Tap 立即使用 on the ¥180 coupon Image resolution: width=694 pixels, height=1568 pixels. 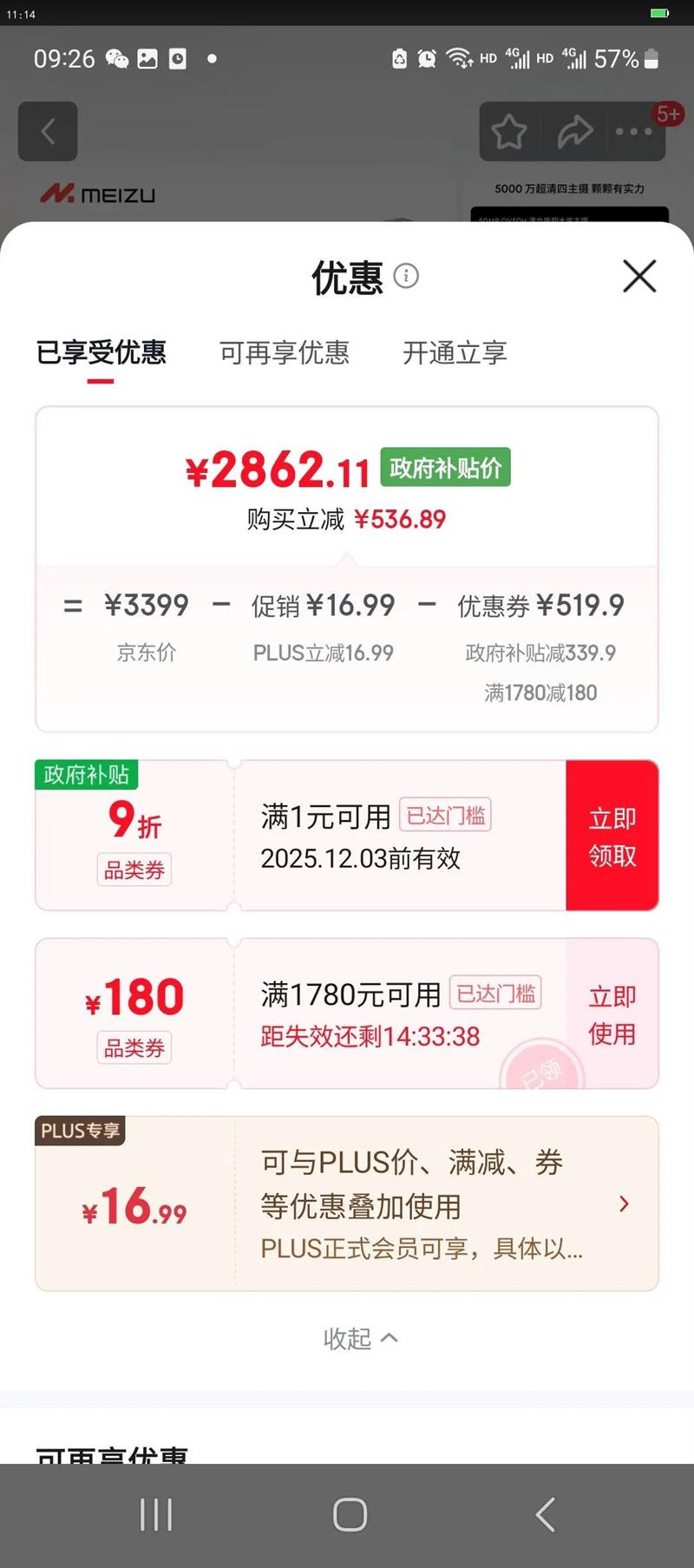tap(612, 1014)
